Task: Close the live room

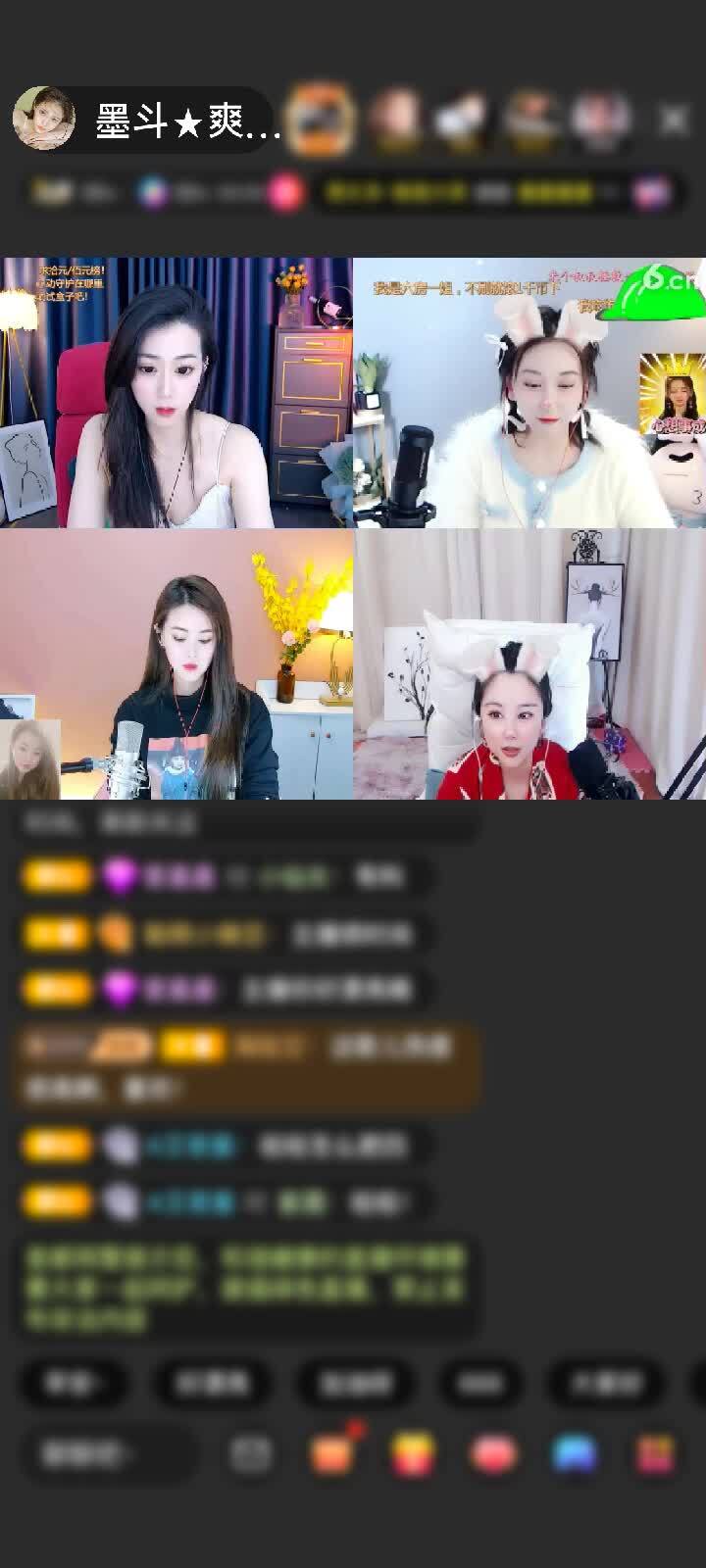Action: (x=674, y=120)
